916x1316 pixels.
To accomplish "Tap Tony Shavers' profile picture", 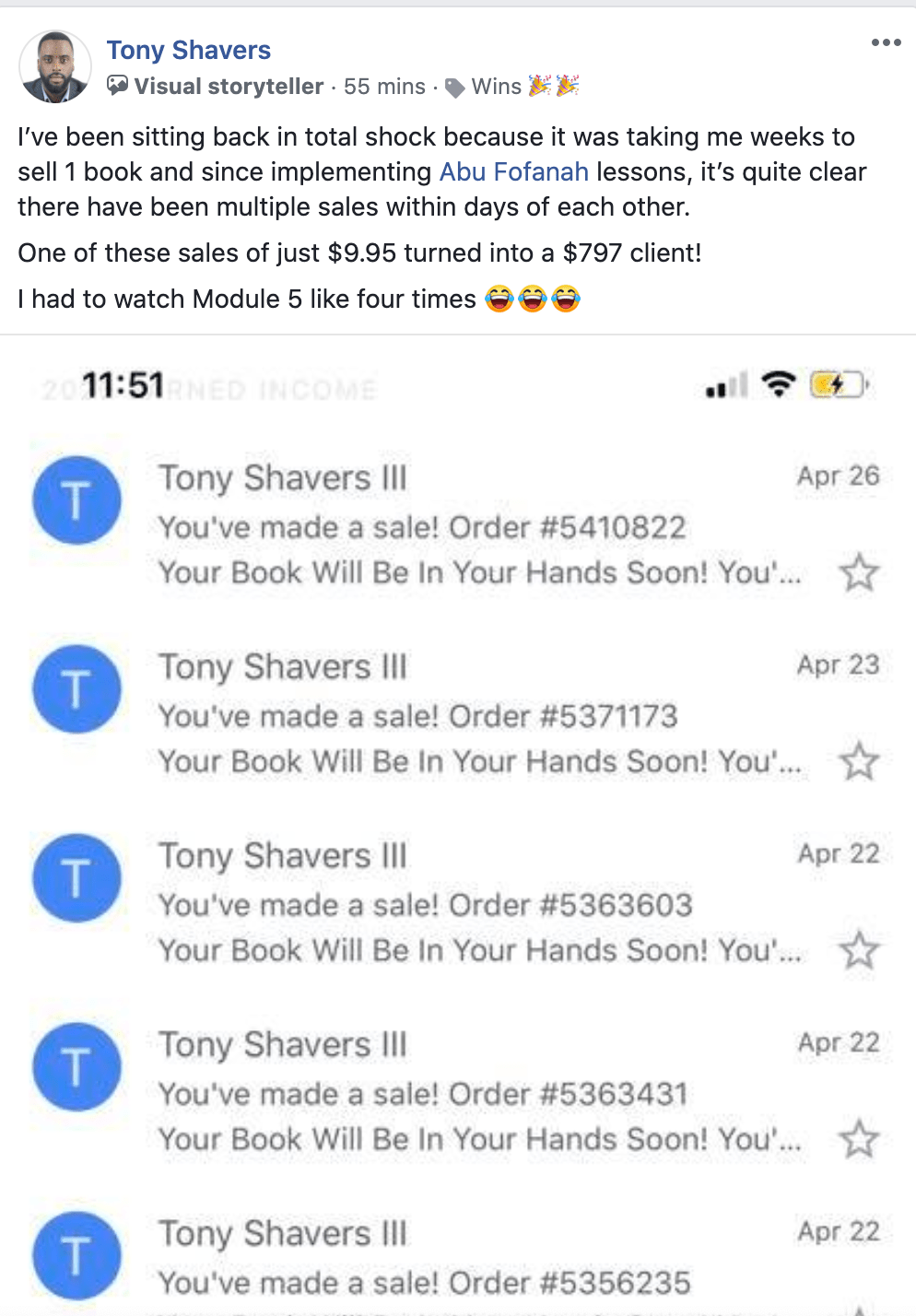I will (x=54, y=66).
